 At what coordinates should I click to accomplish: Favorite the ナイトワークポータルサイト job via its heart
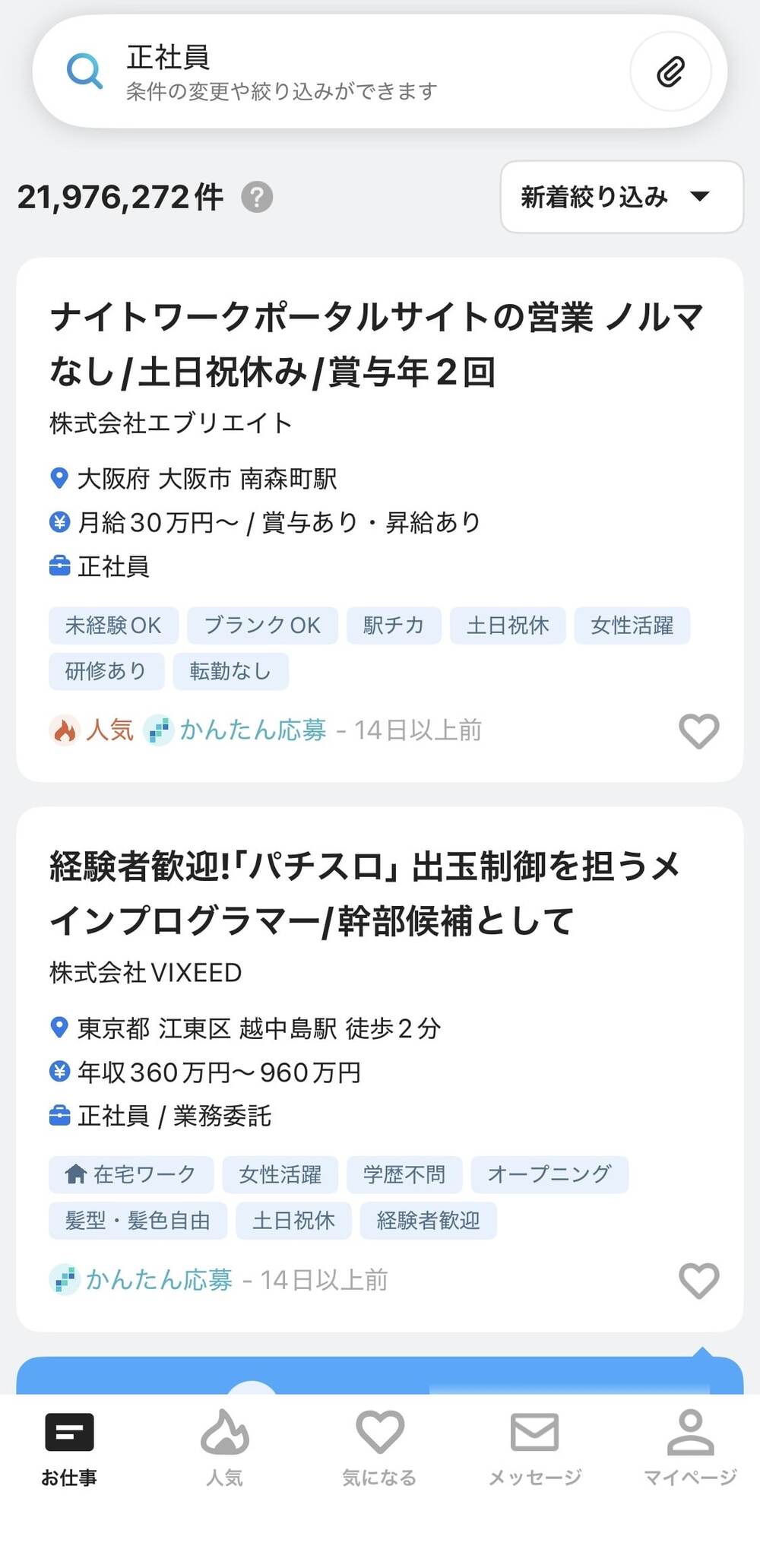coord(698,731)
